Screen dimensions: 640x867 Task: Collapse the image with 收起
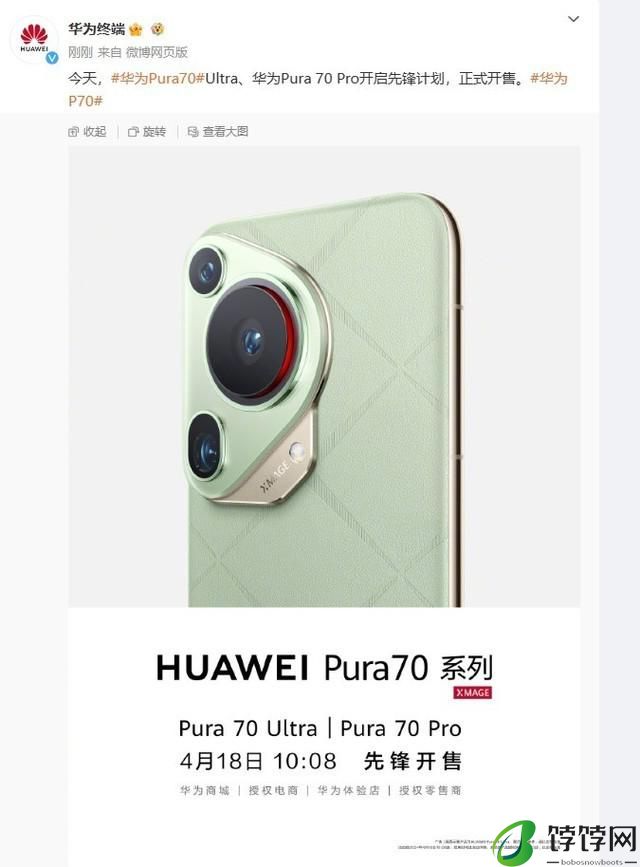pos(87,131)
